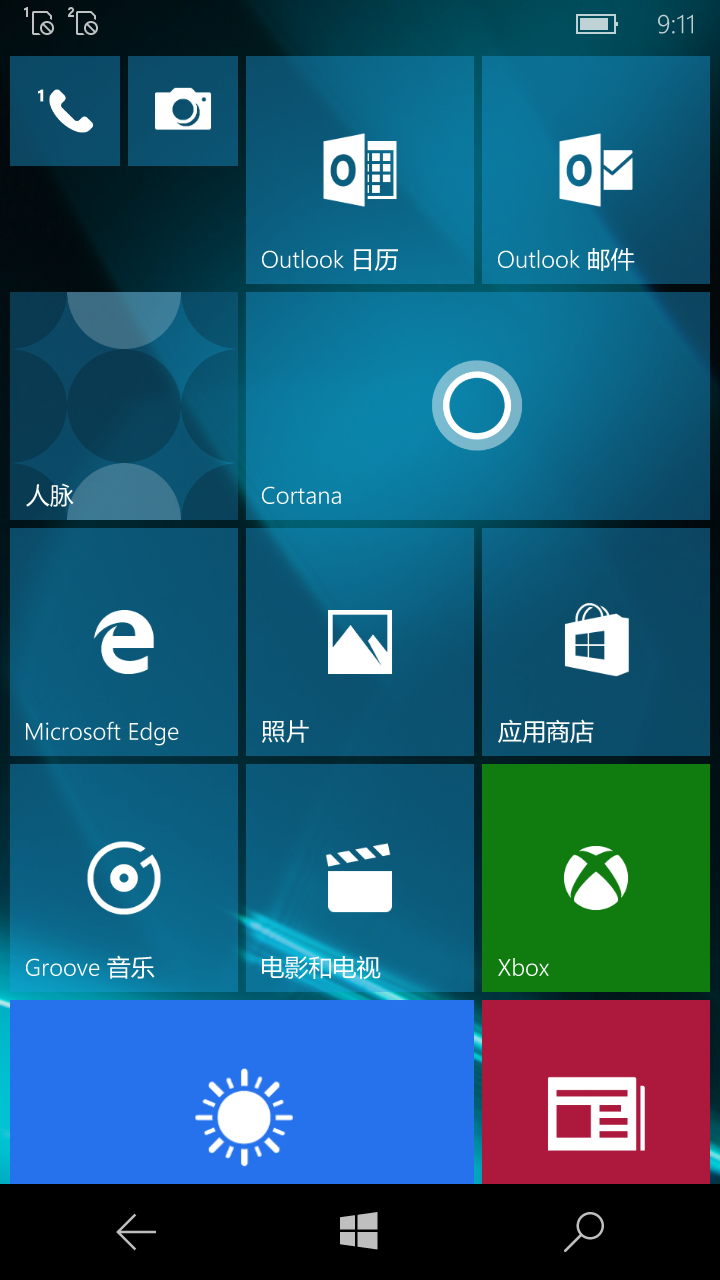Screen dimensions: 720x1280
Task: Open the 人脉 people tile
Action: point(124,406)
